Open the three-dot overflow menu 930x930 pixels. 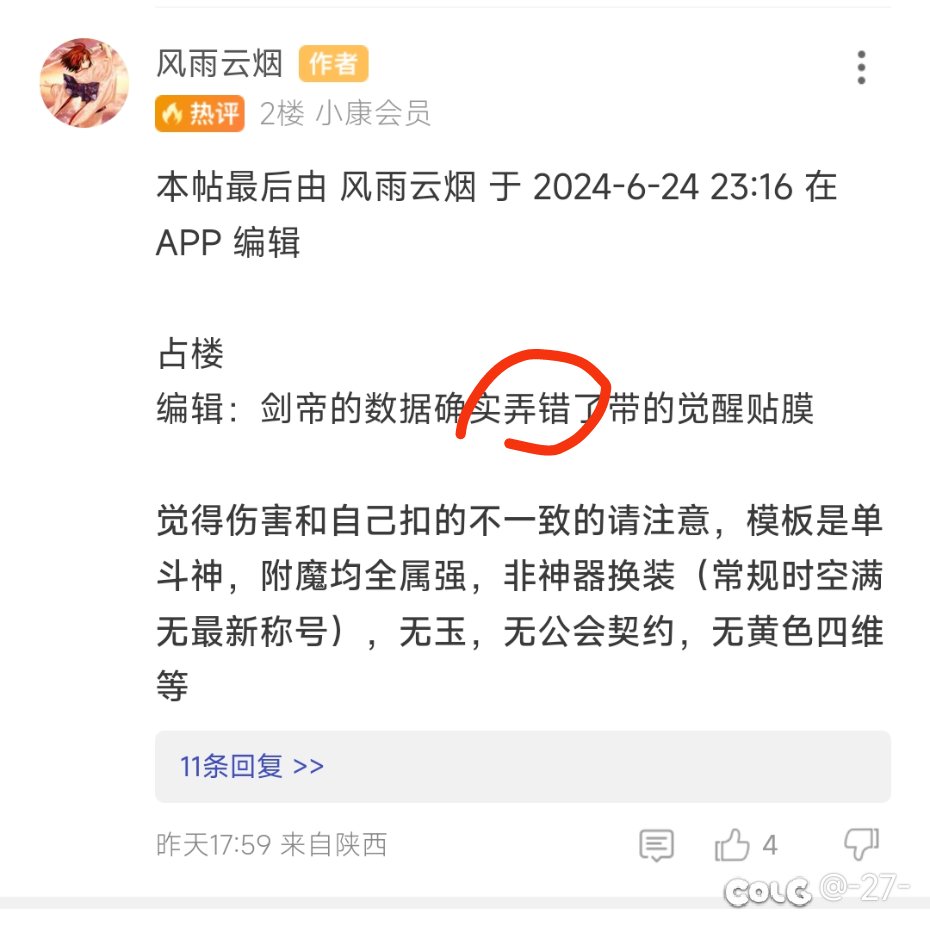pos(860,67)
